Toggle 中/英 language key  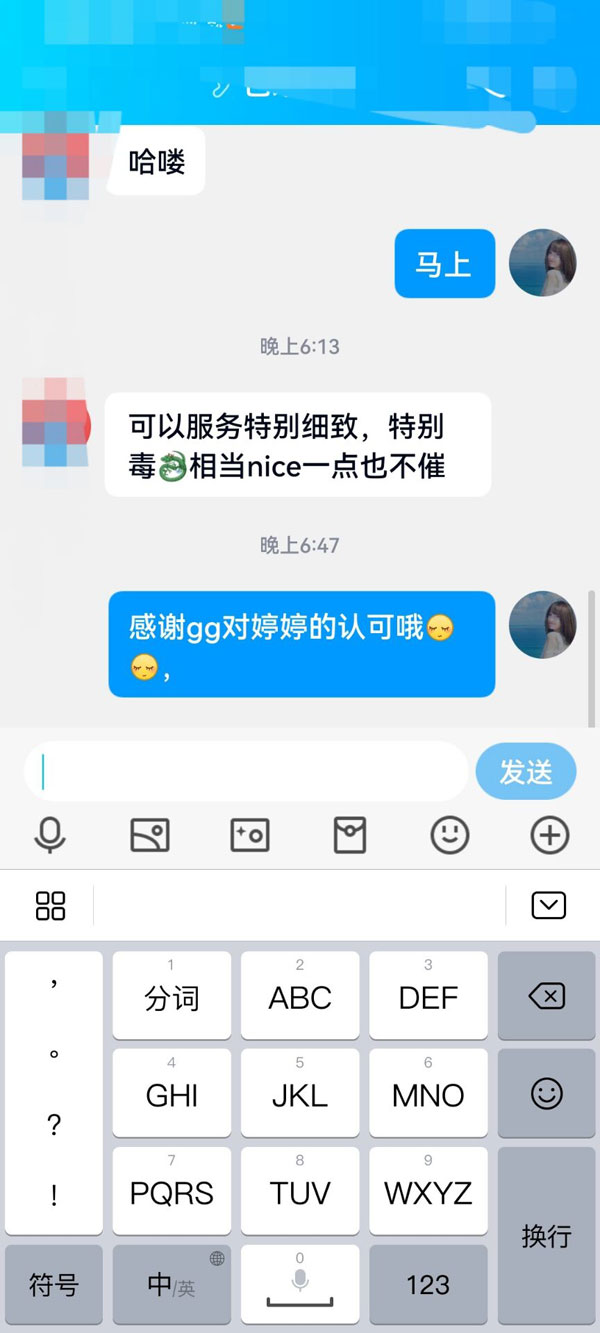tap(171, 1285)
